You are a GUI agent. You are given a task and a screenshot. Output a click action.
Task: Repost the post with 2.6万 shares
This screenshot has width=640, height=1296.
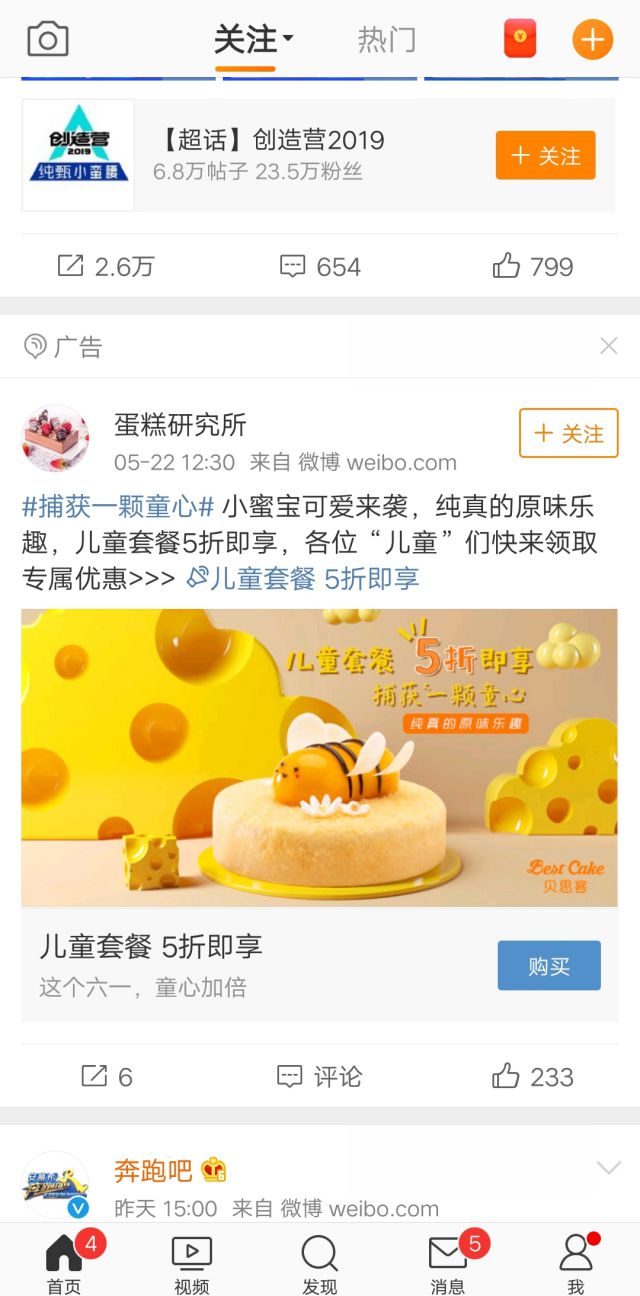[105, 267]
